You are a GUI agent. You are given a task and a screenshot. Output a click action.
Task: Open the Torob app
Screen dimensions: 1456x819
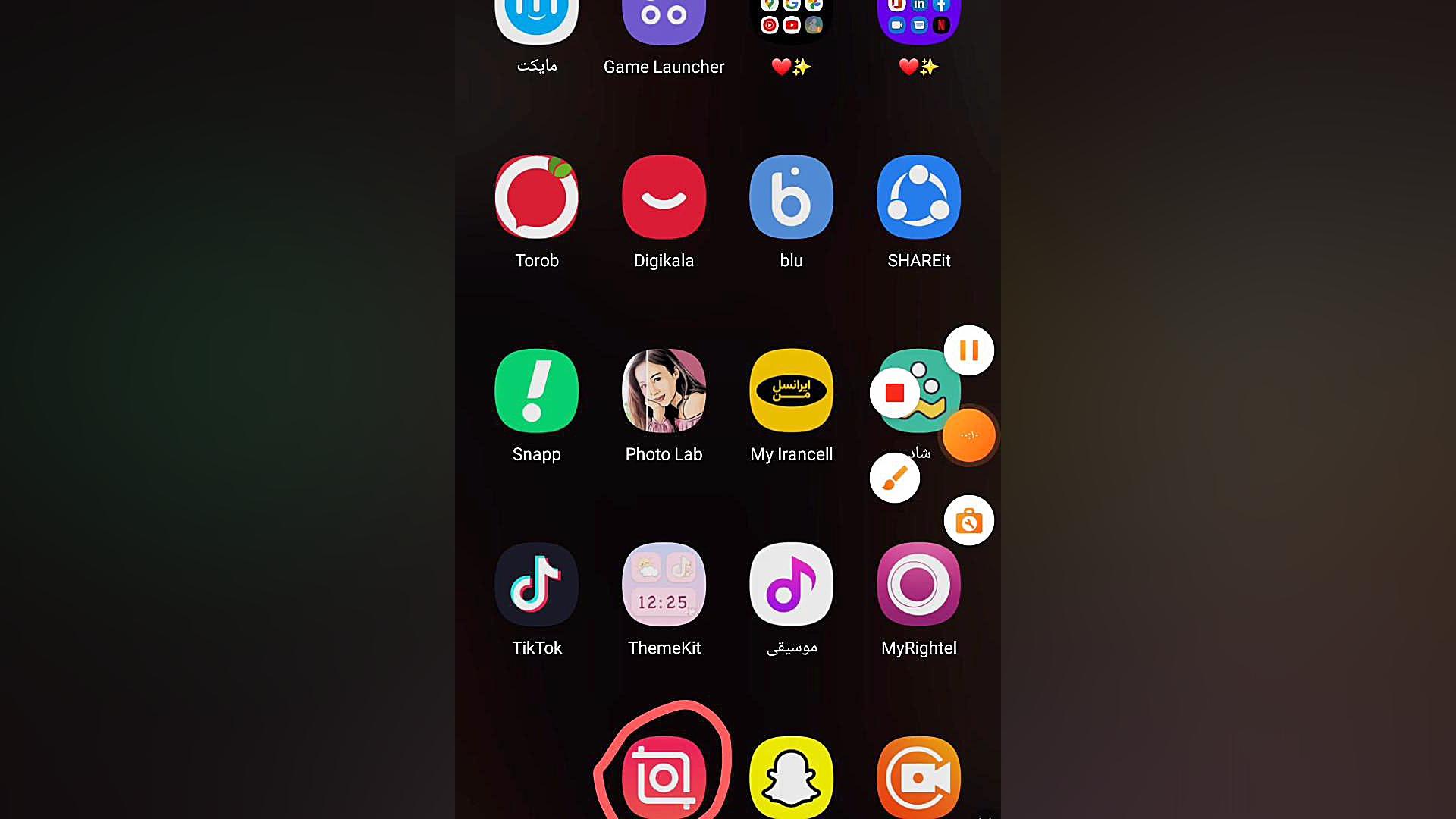(536, 198)
